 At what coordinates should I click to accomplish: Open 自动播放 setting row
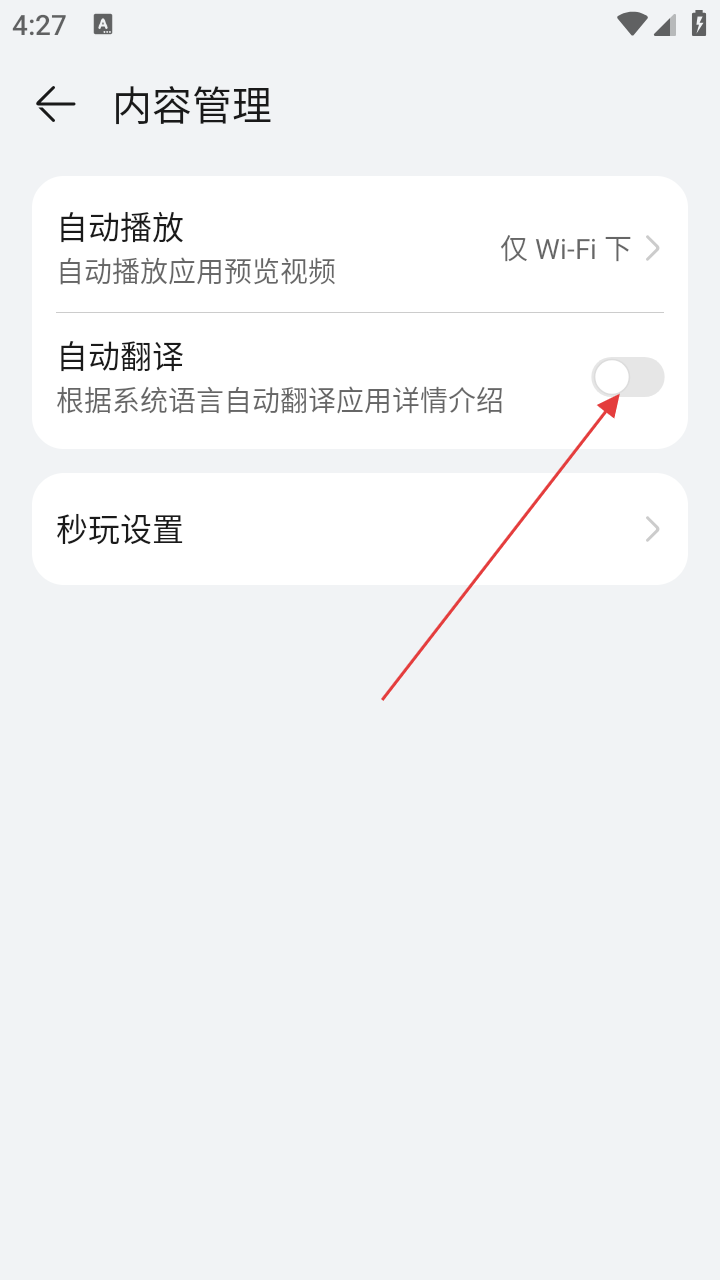coord(360,247)
